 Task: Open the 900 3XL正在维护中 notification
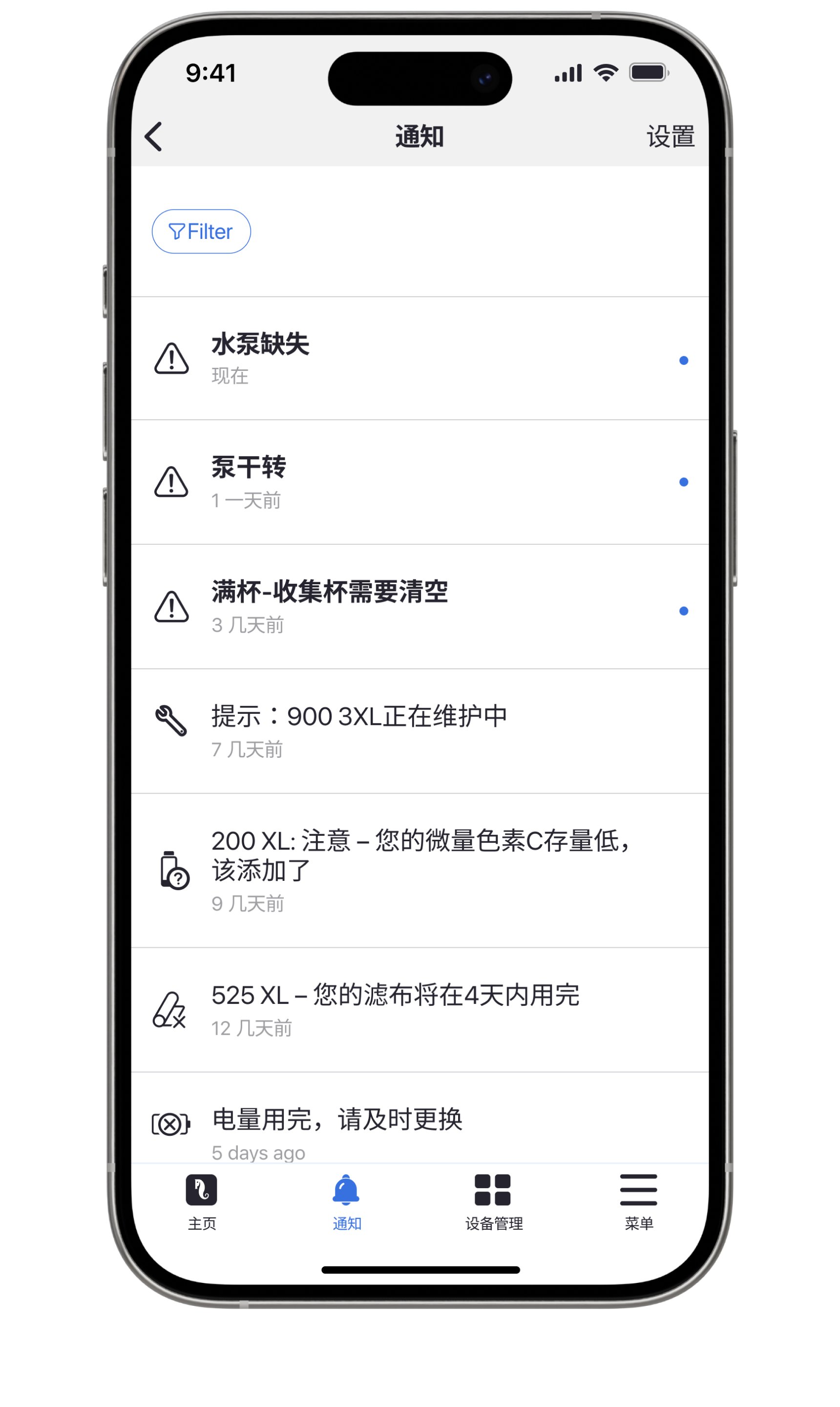click(419, 730)
